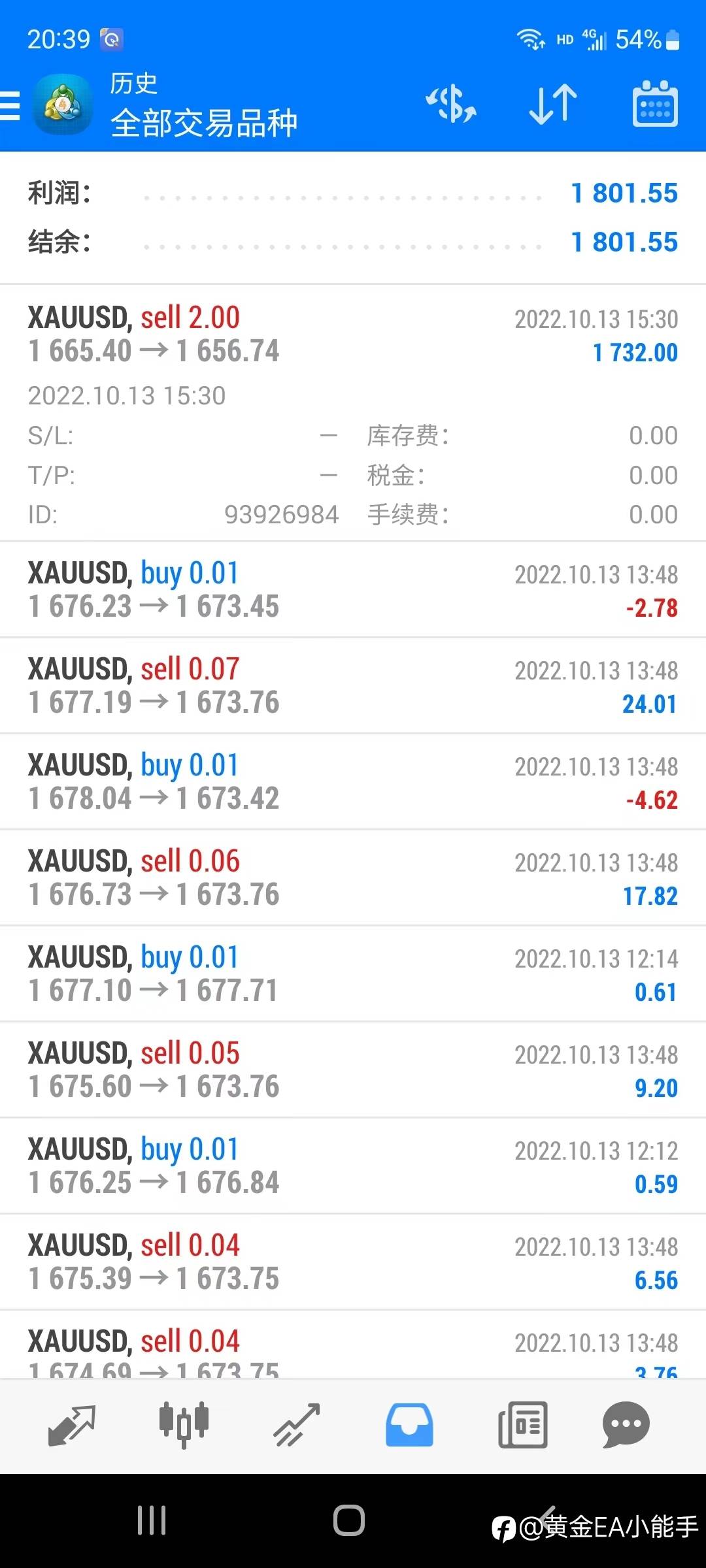Collapse the sell 2.00 trade details

(353, 335)
